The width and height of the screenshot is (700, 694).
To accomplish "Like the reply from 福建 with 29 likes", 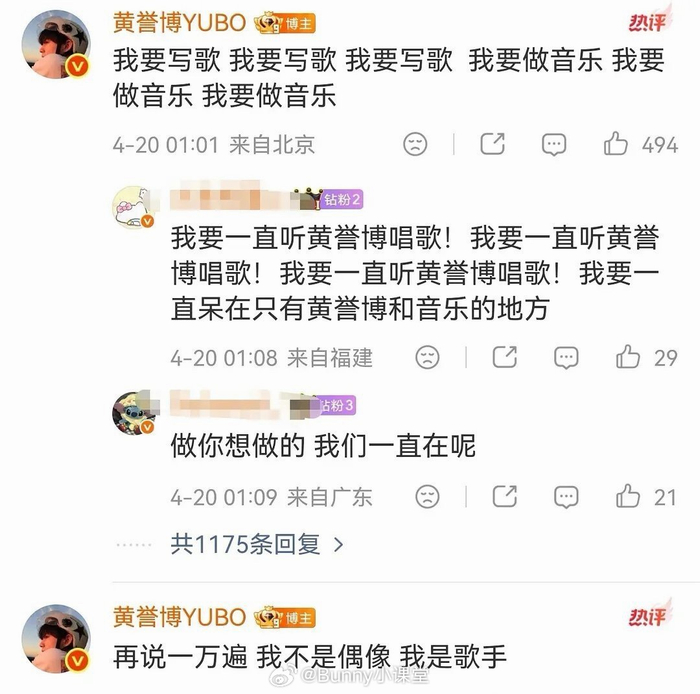I will (628, 356).
